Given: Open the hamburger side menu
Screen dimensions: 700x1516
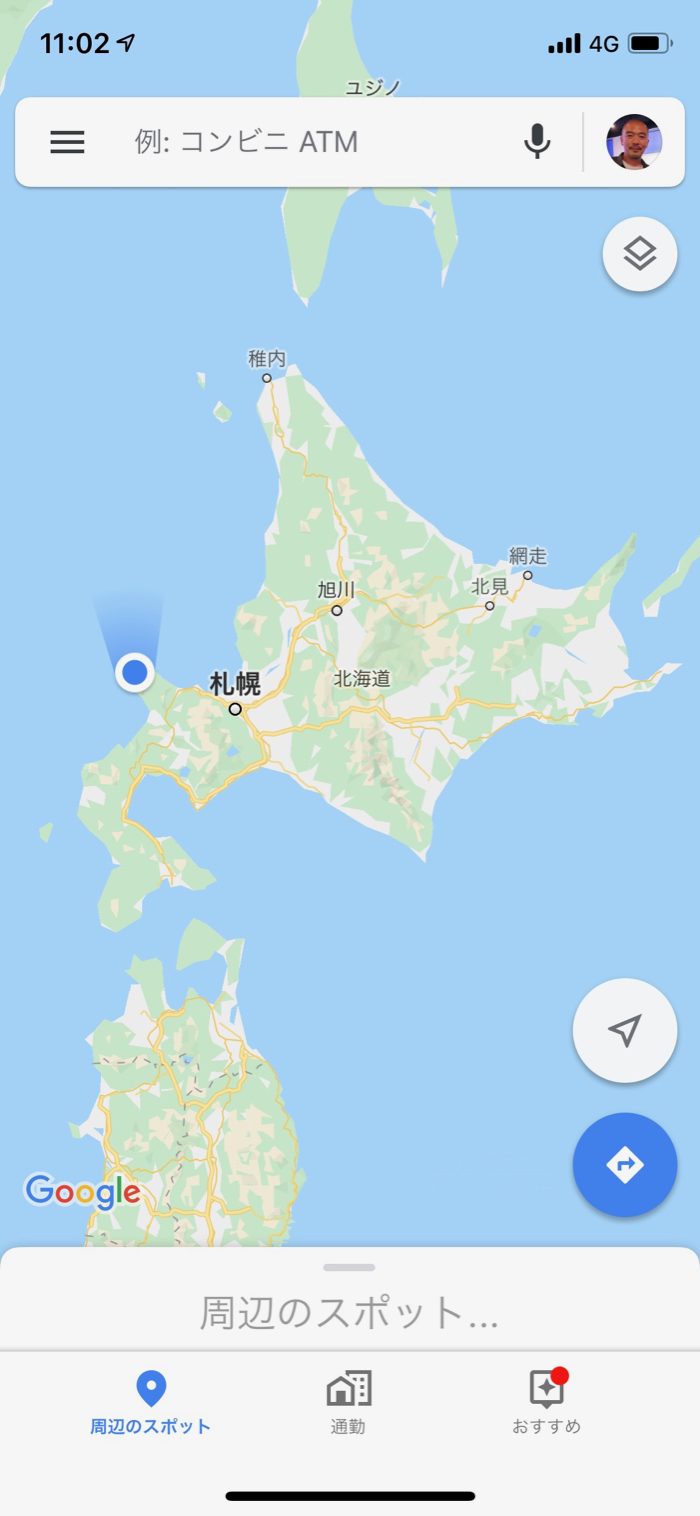Looking at the screenshot, I should [67, 142].
